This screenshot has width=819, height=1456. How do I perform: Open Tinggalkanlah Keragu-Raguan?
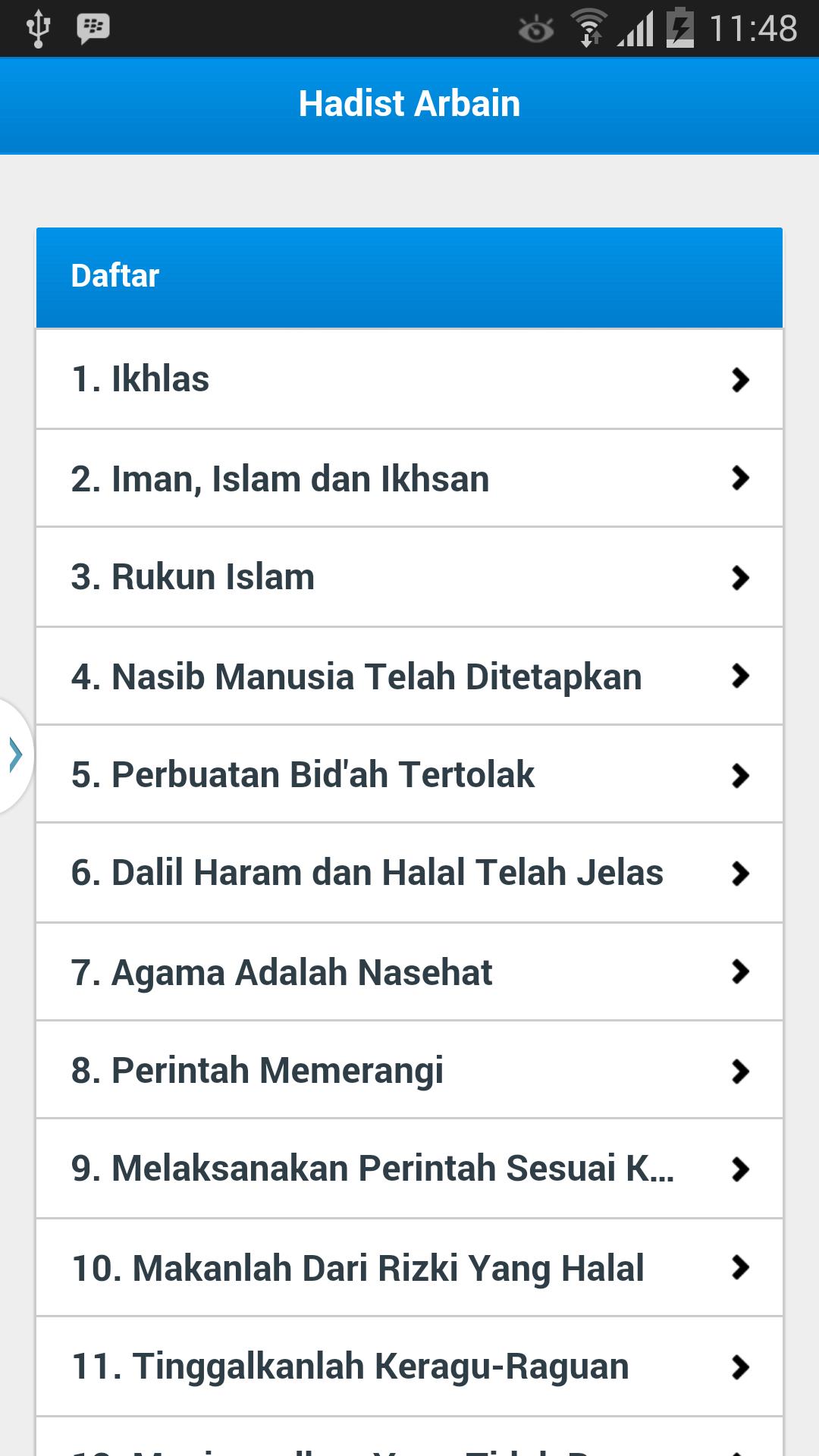(x=409, y=1367)
